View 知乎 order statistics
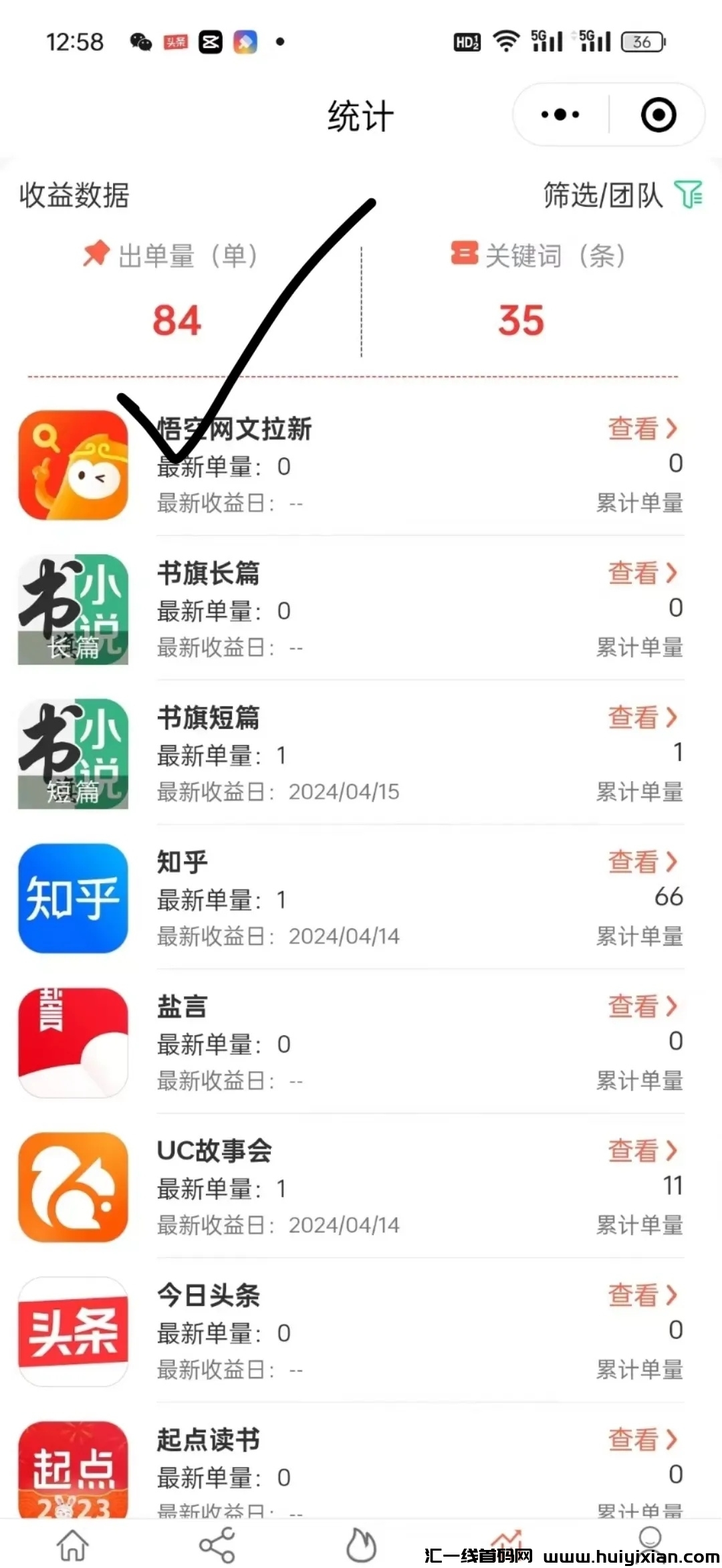This screenshot has height=1568, width=722. click(x=642, y=862)
